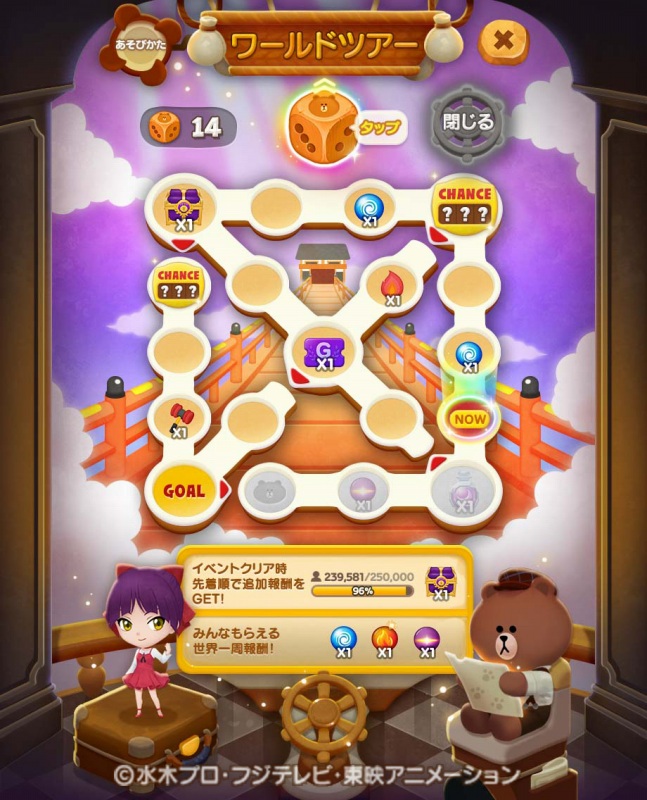Tap the 閉じる gear button
Screen dimensions: 647x800
click(x=469, y=123)
